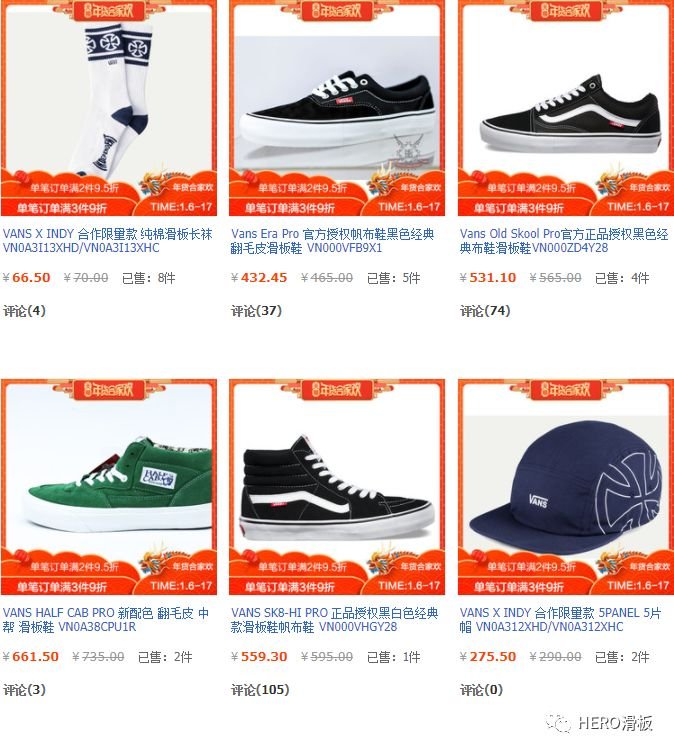View 评论(37) reviews for Vans Era Pro

tap(257, 311)
